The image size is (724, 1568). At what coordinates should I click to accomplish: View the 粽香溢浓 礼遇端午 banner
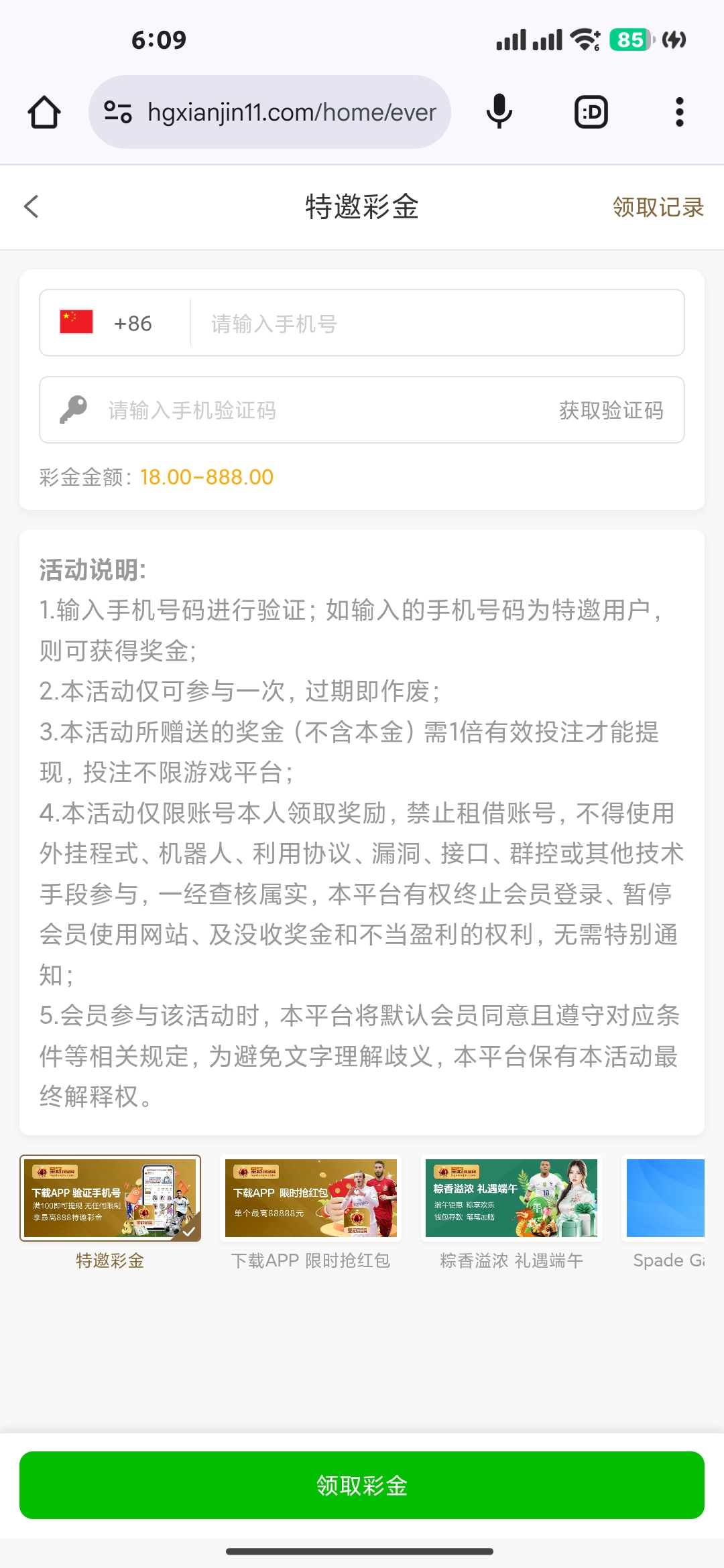coord(511,1199)
